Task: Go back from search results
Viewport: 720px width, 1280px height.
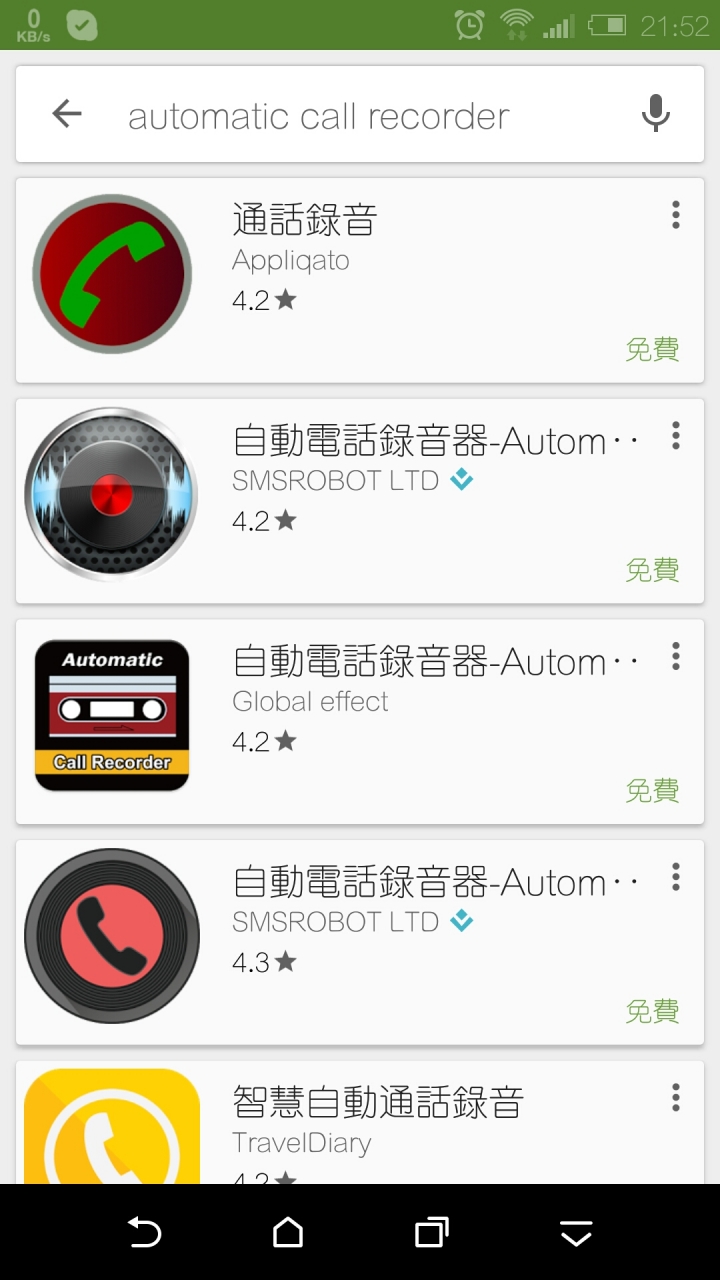Action: pyautogui.click(x=67, y=114)
